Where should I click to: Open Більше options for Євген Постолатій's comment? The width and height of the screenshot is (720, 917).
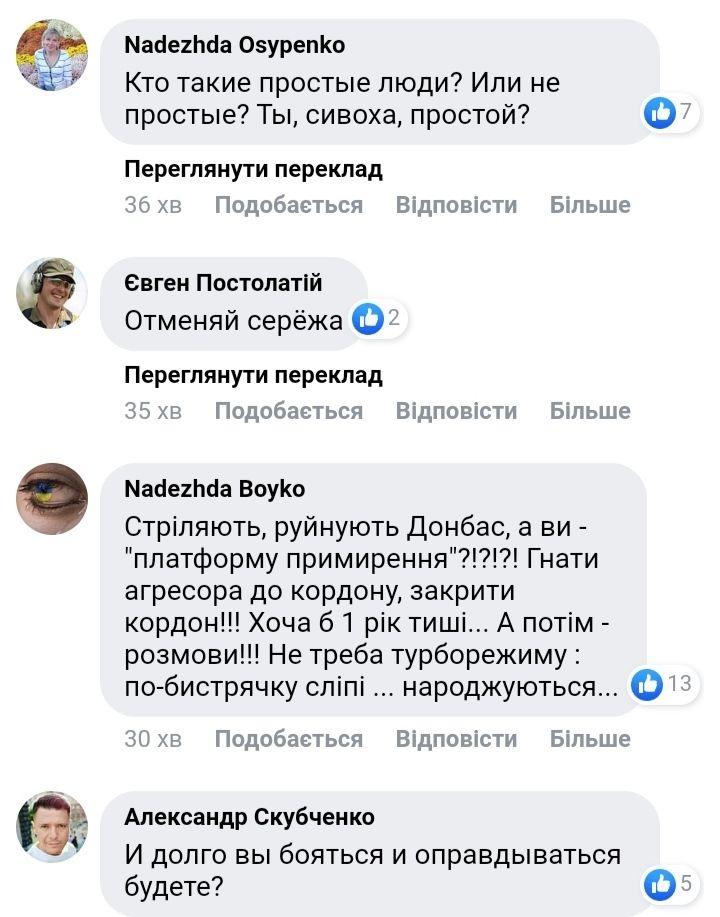click(x=590, y=411)
